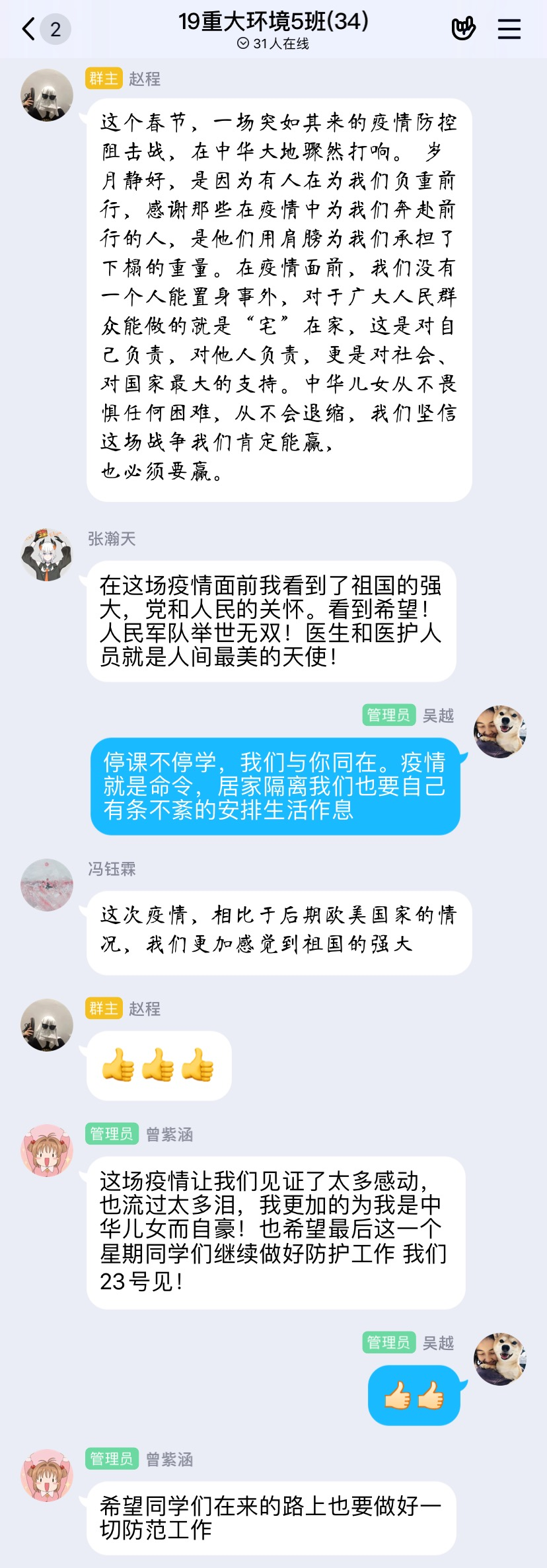The height and width of the screenshot is (1568, 547).
Task: View 冯钰霖's profile avatar
Action: (x=47, y=885)
